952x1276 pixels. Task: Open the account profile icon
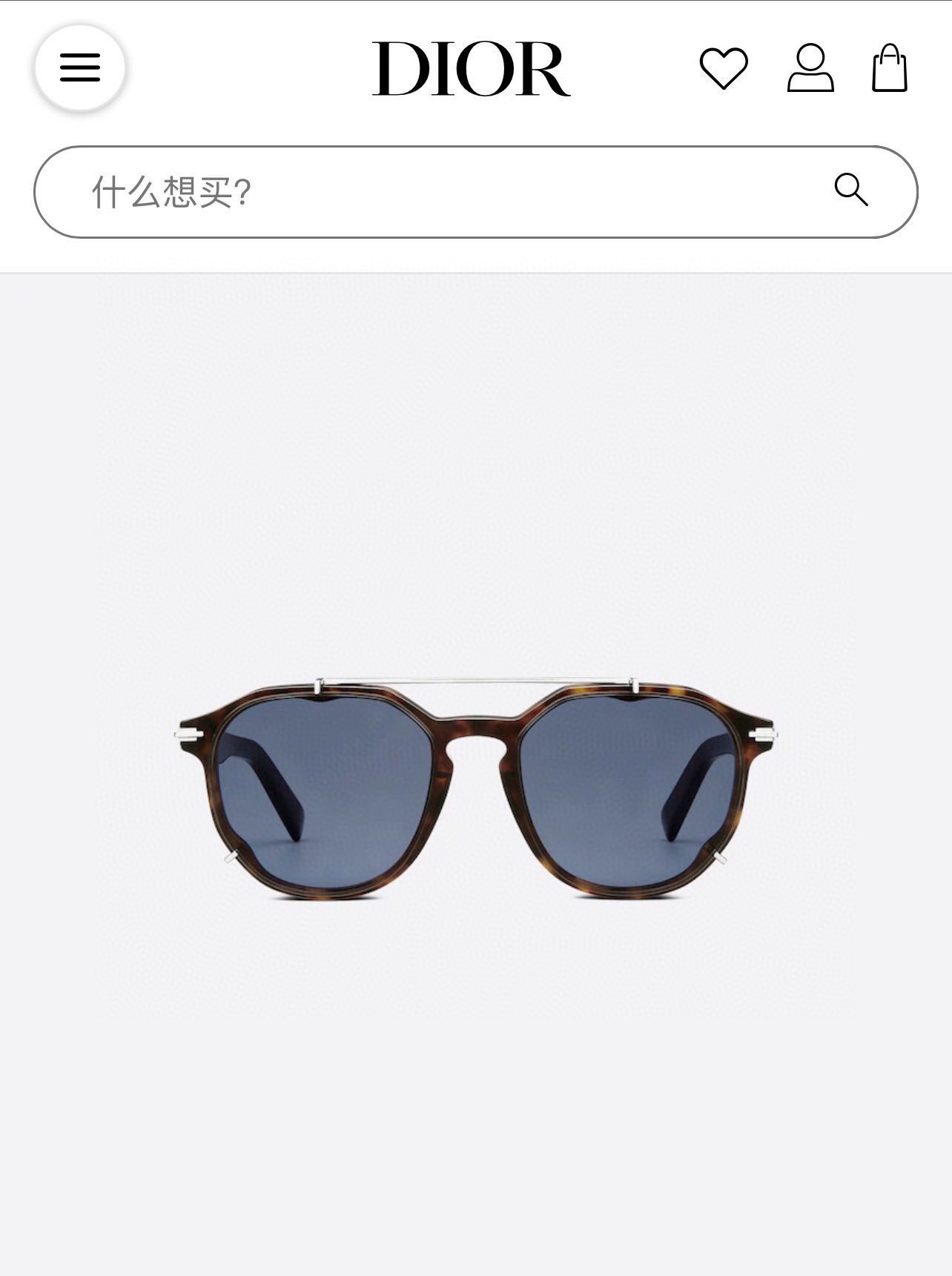810,68
